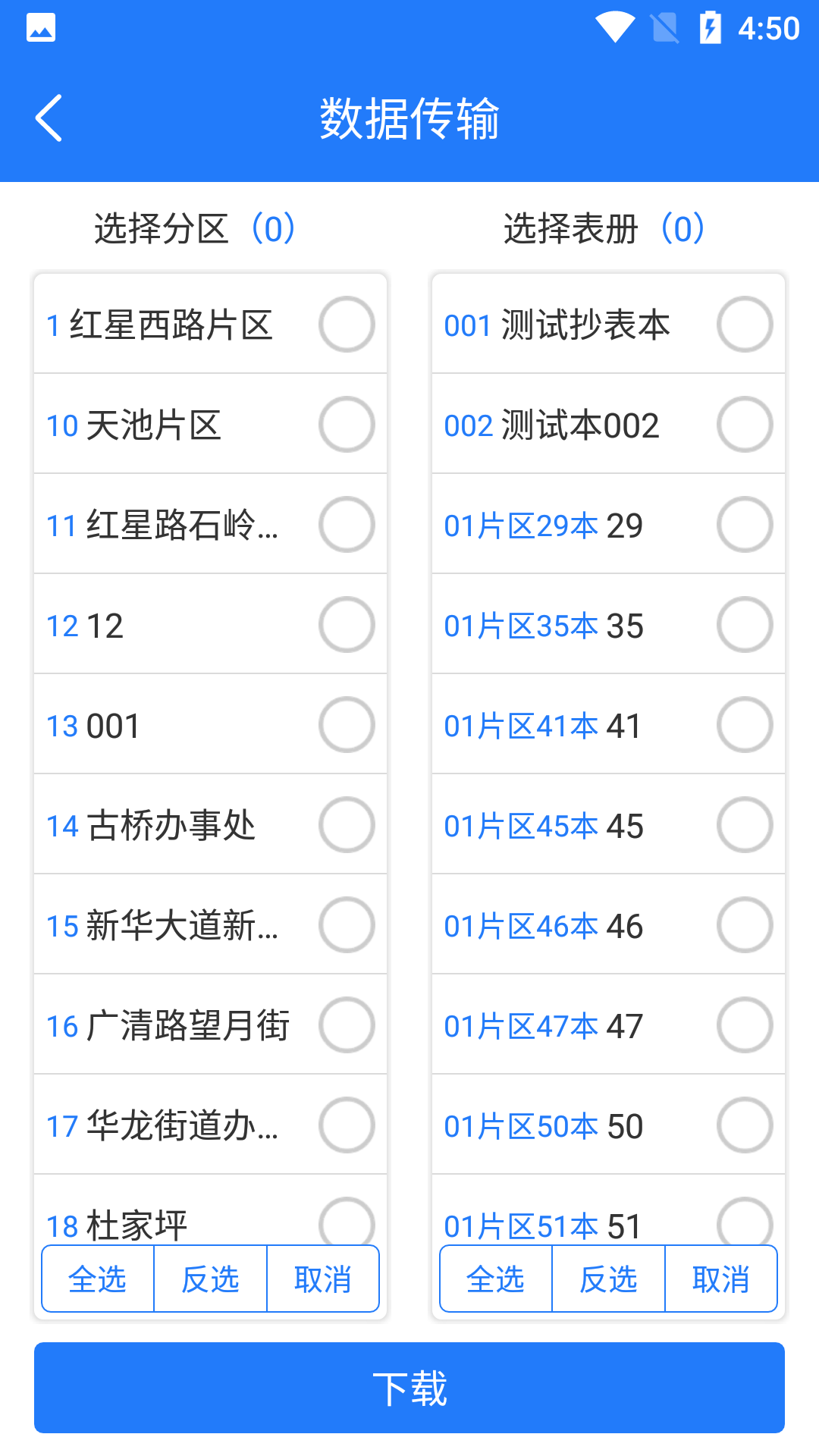Tap 反选 under the partition list

coord(210,1279)
